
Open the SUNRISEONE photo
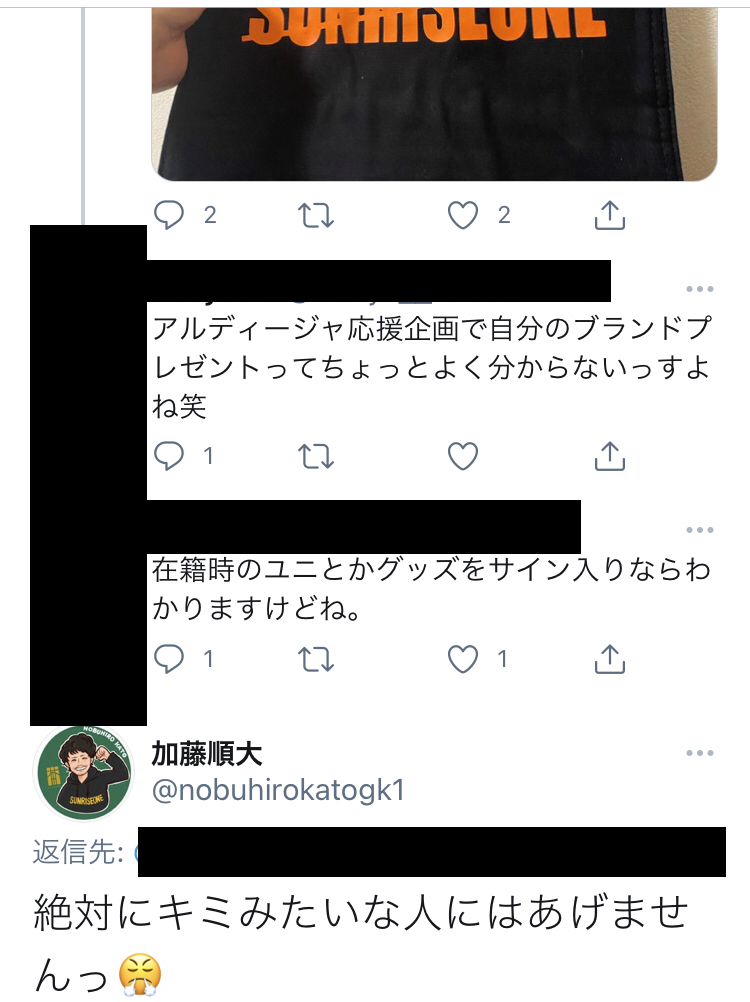[x=433, y=90]
